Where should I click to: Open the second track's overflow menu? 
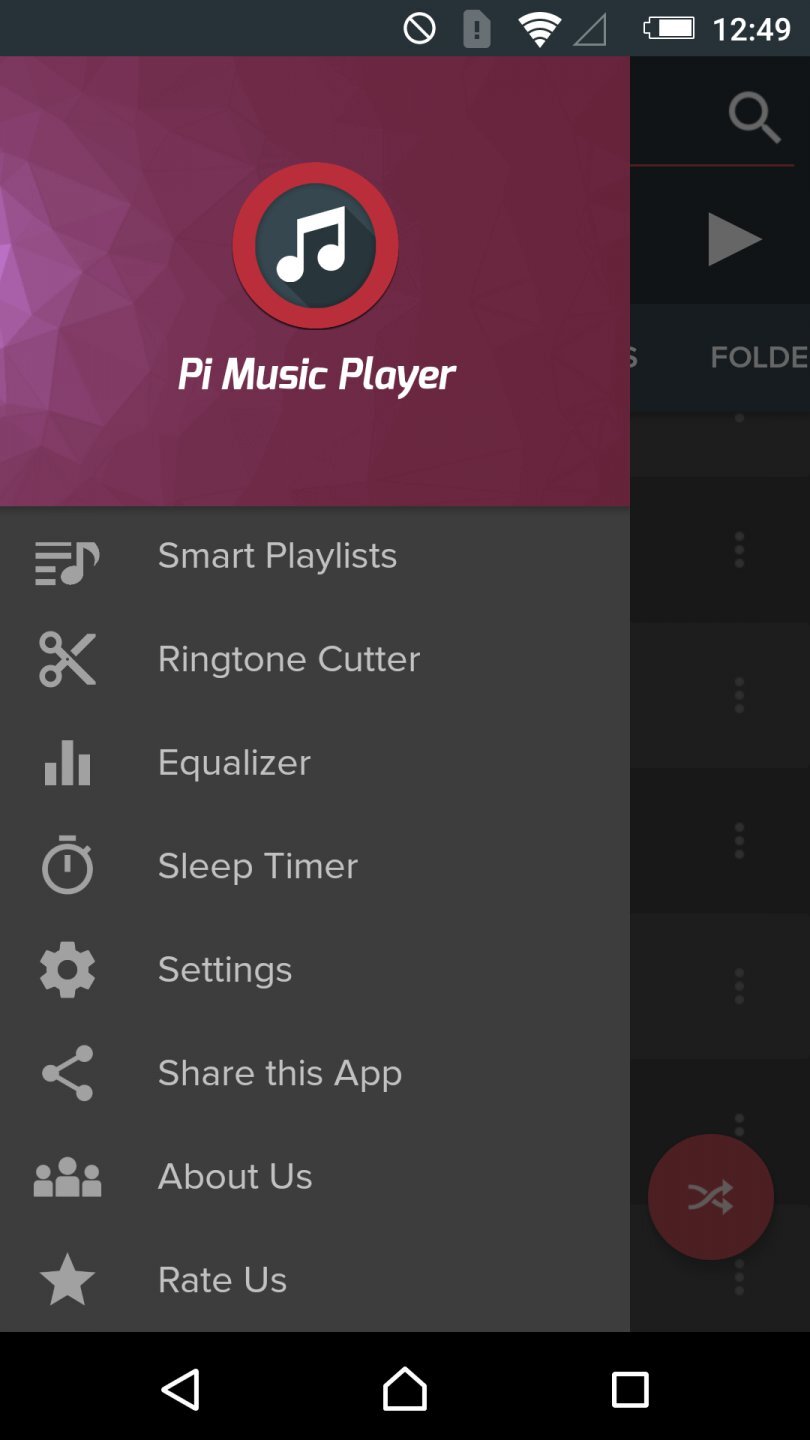tap(737, 695)
